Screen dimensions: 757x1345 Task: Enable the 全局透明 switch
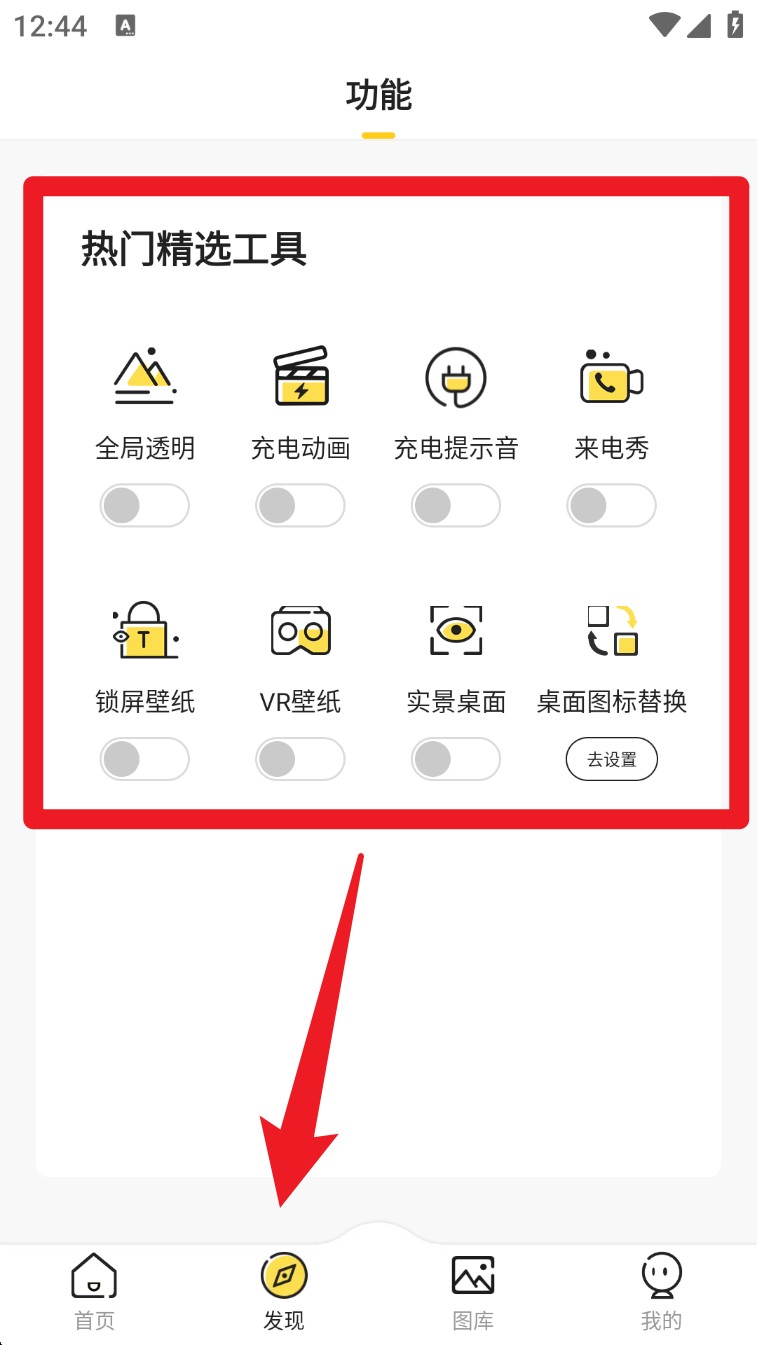coord(145,506)
